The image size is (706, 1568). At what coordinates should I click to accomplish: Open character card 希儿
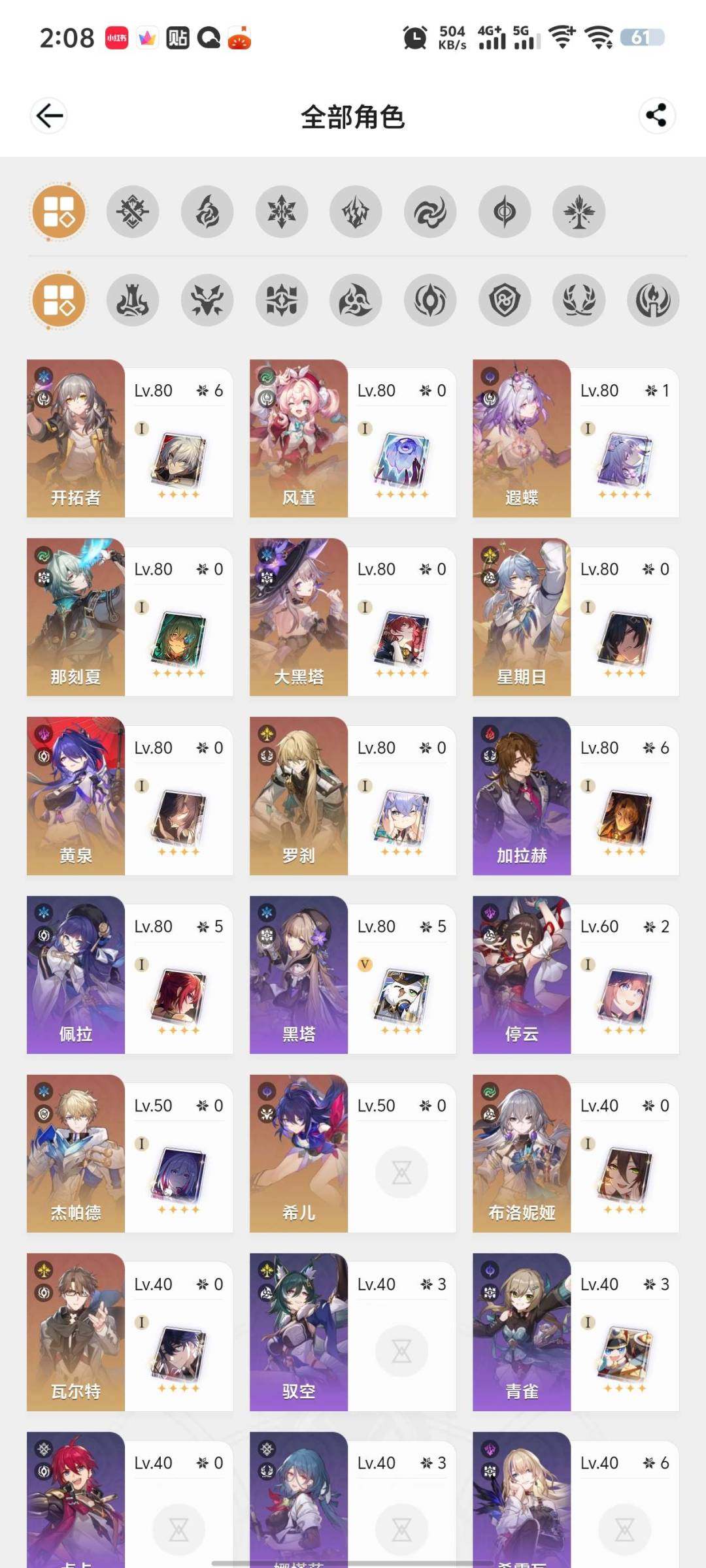[352, 1153]
